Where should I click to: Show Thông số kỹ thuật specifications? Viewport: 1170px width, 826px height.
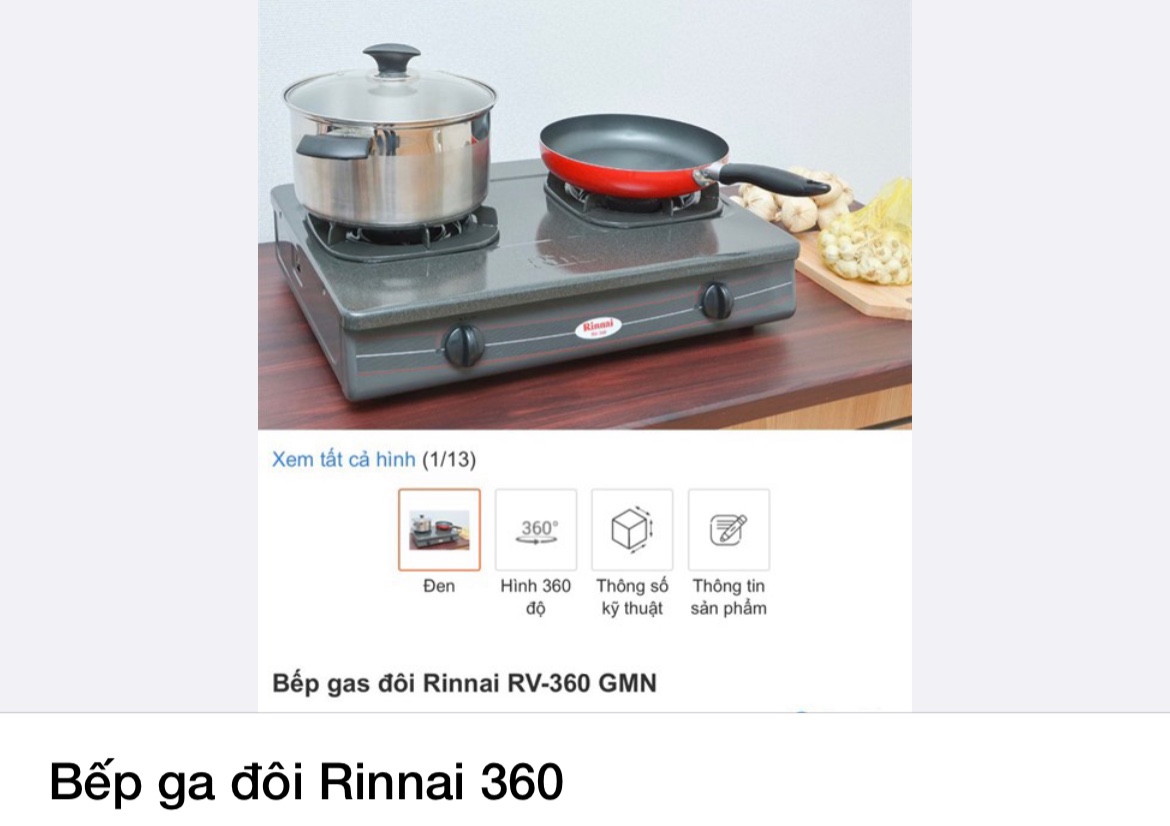[632, 530]
